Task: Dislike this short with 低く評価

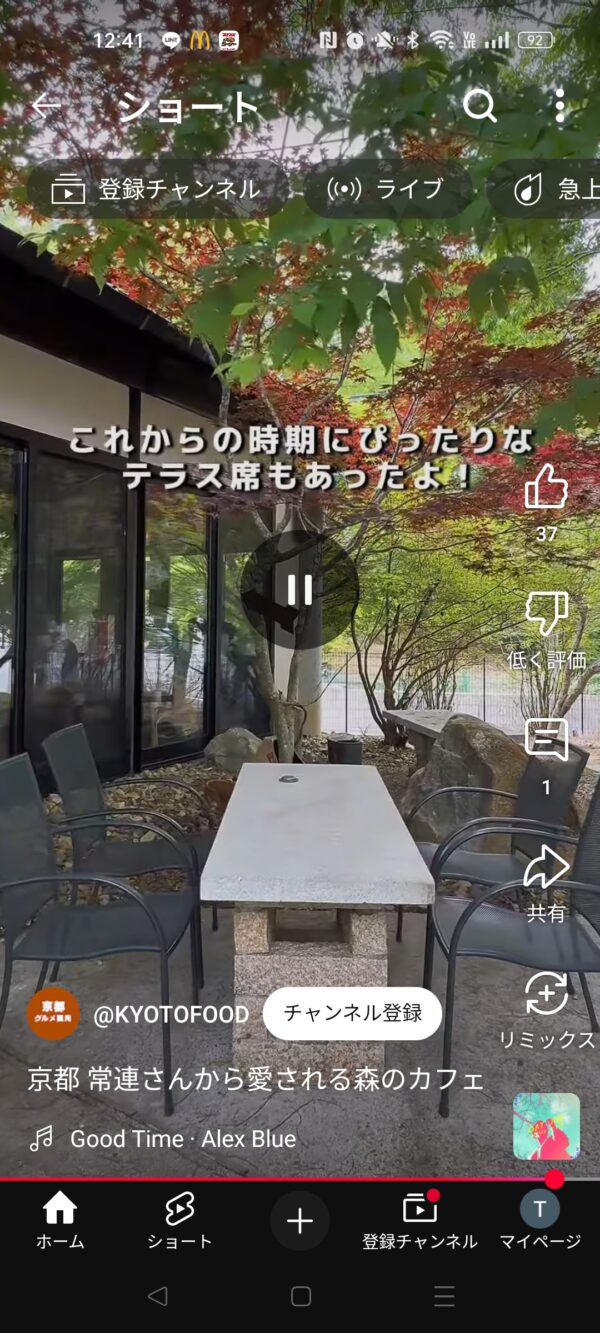Action: click(546, 614)
